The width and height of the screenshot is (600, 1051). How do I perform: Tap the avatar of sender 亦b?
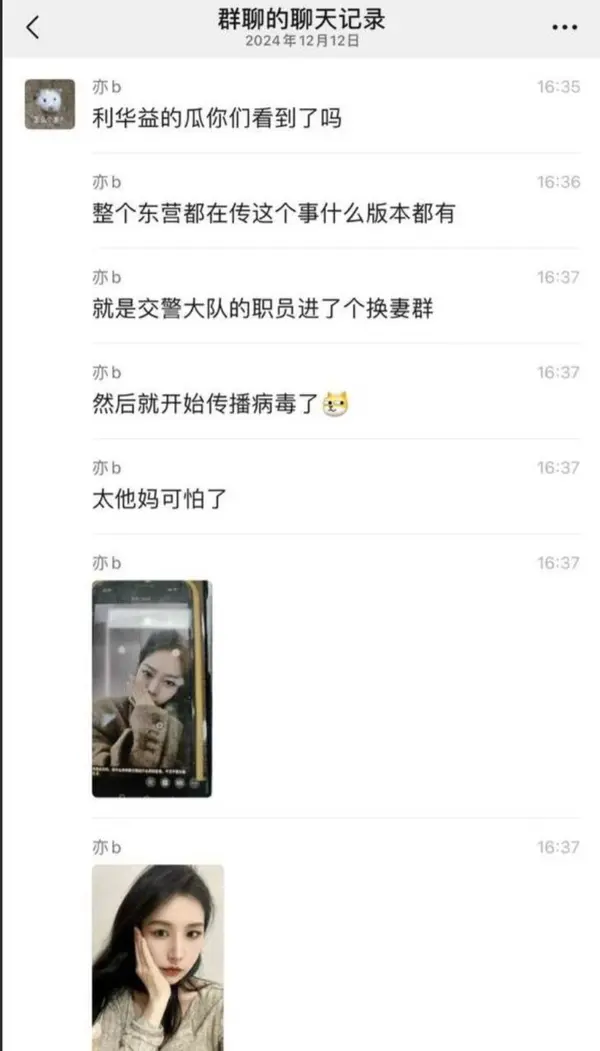[50, 104]
